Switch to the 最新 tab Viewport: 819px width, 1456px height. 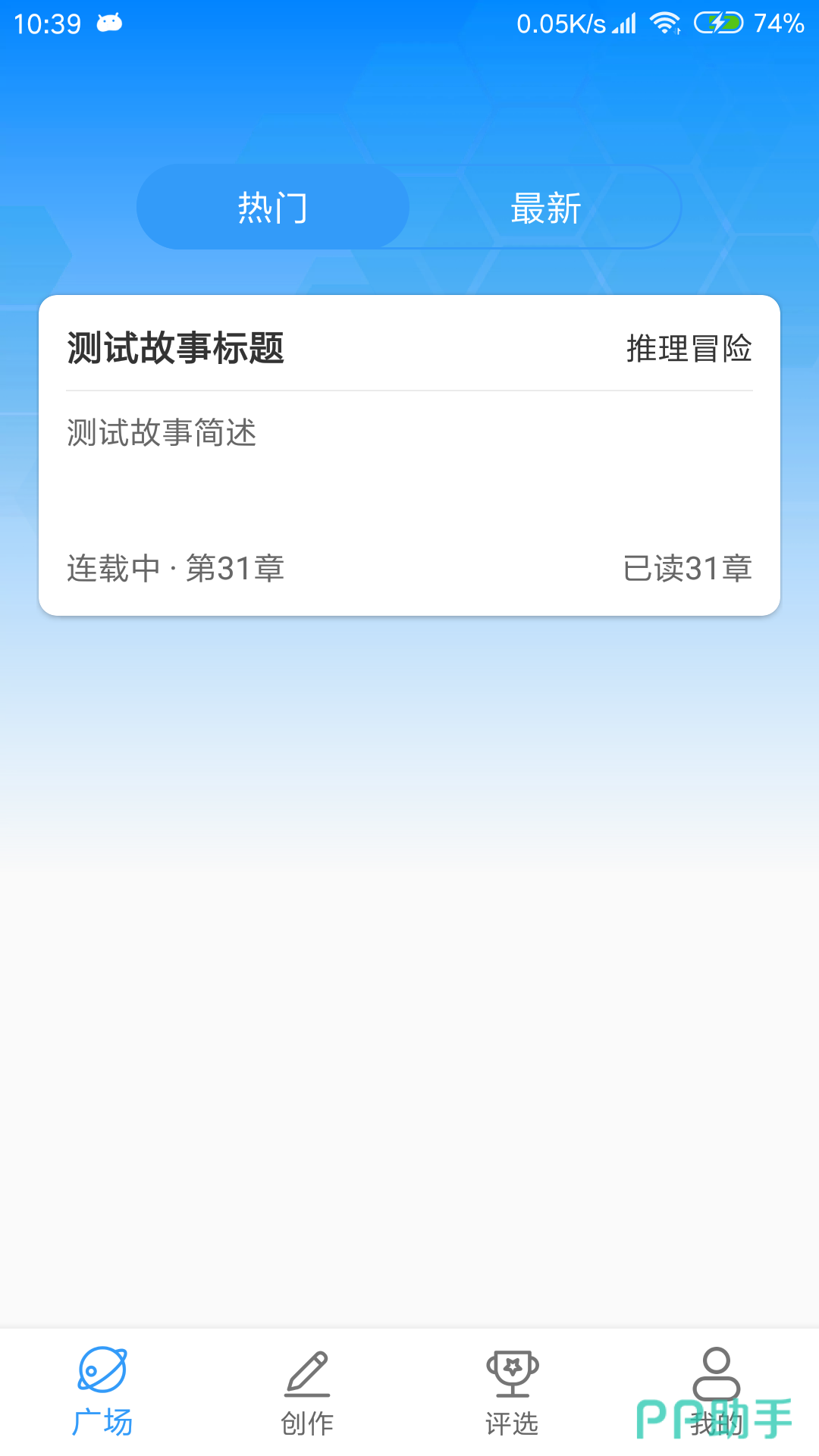click(545, 207)
